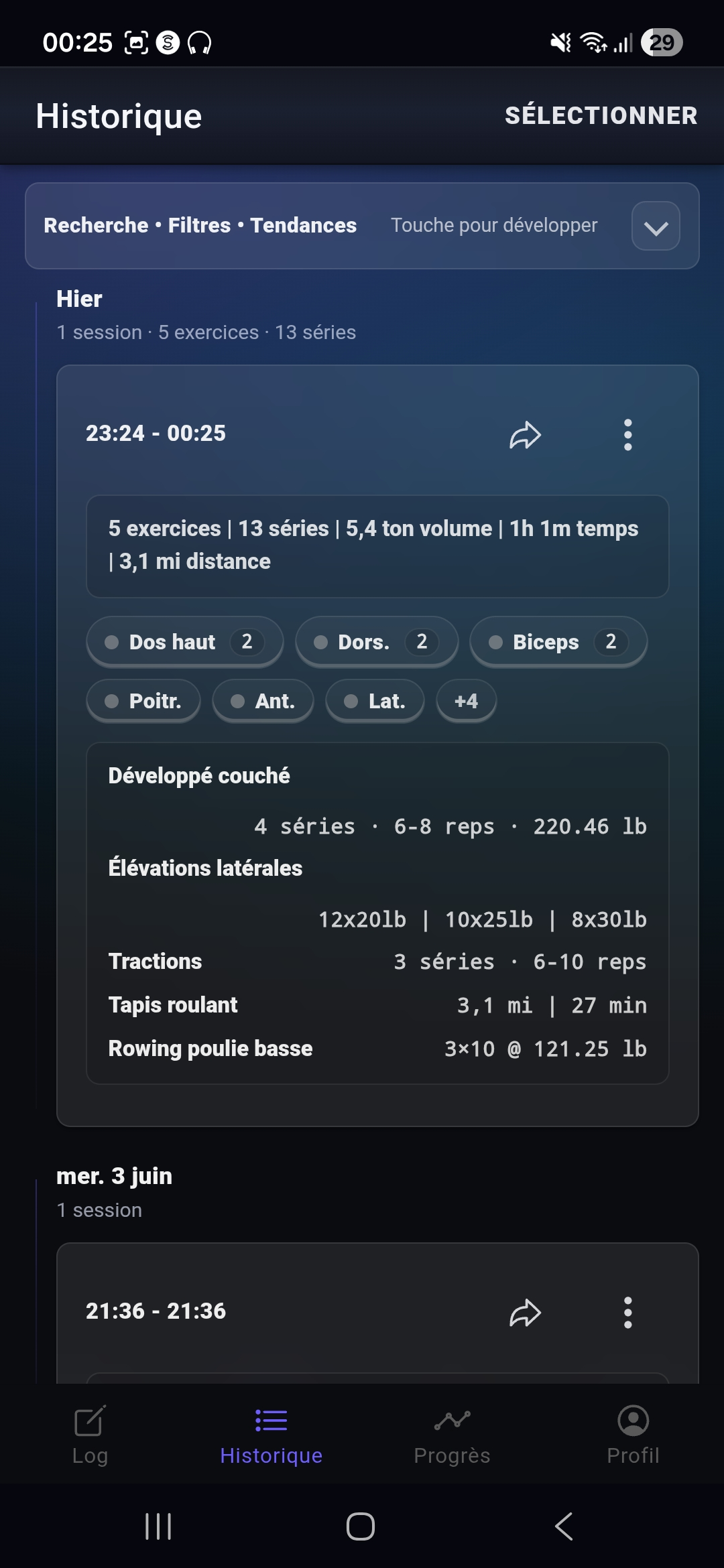
Task: Switch to the Progrès tab
Action: click(452, 1435)
